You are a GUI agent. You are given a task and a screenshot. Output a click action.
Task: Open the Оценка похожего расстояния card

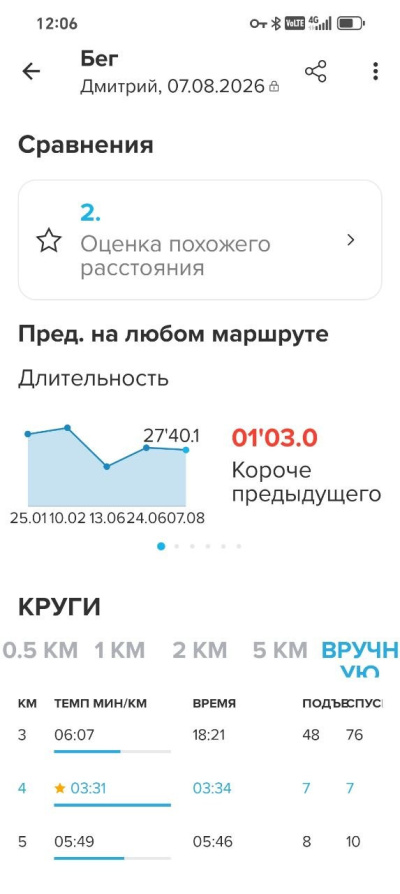tap(200, 240)
